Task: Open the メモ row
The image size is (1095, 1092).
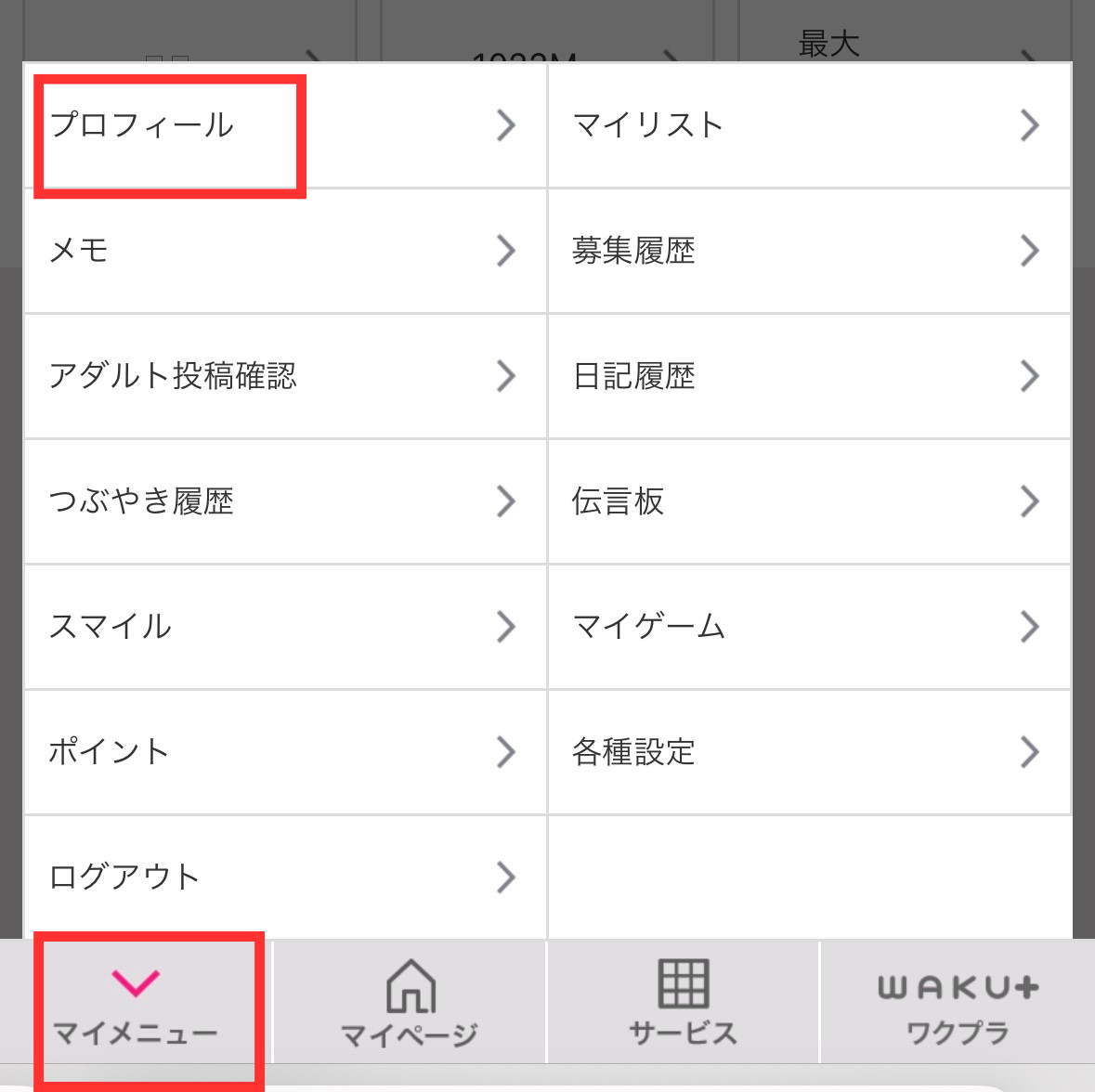Action: [283, 251]
